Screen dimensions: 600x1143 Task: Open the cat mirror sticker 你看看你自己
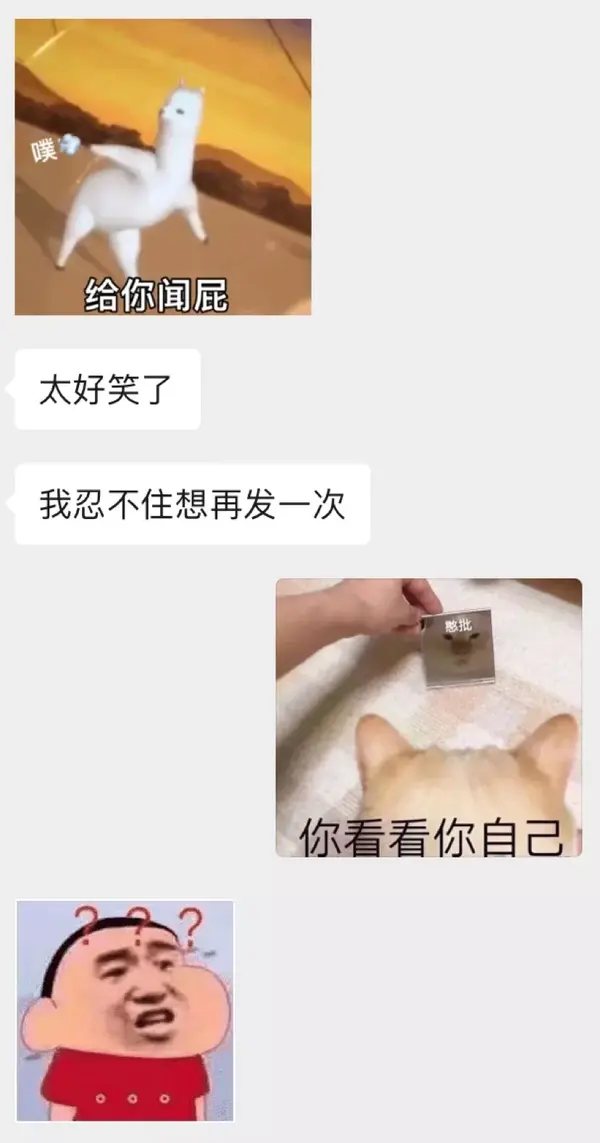coord(429,717)
